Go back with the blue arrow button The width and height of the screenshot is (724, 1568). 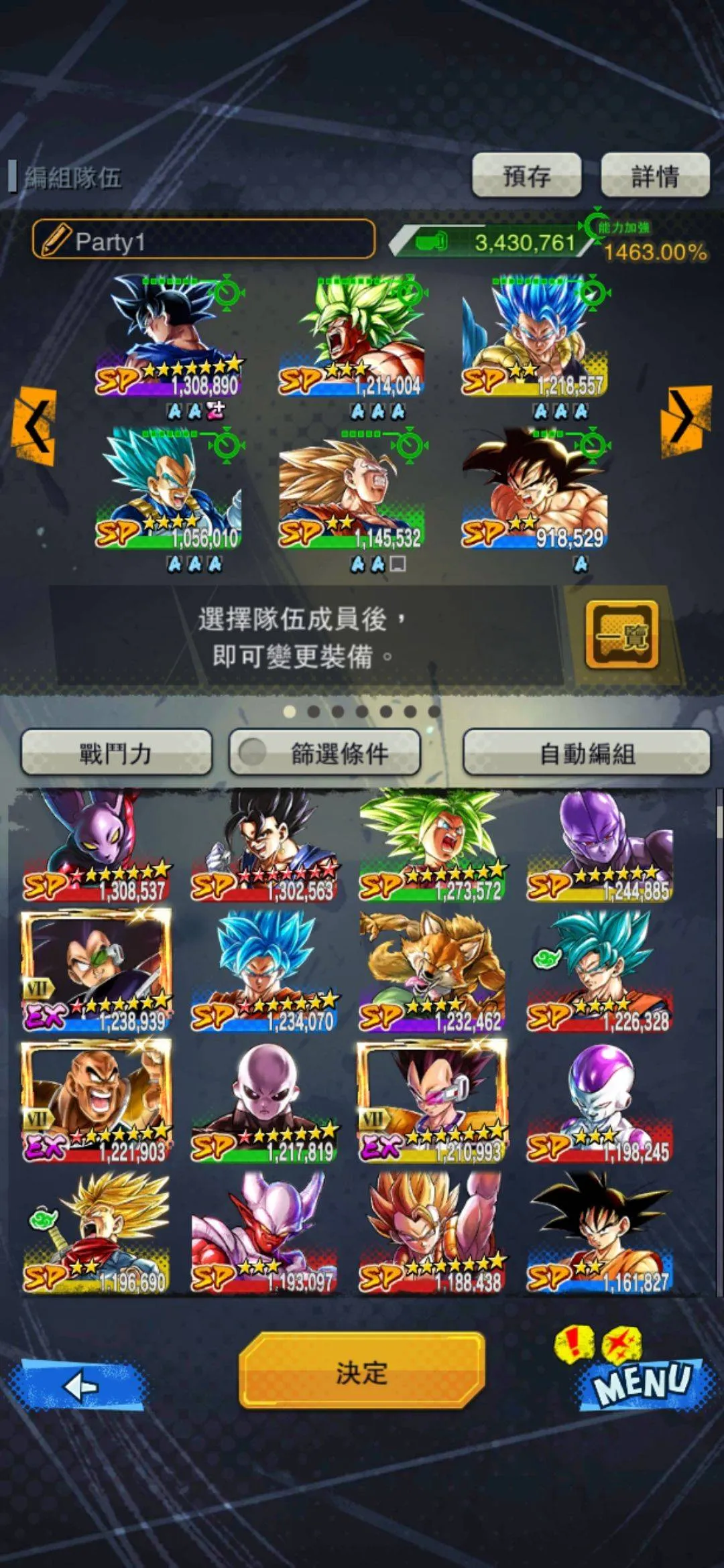point(79,1386)
